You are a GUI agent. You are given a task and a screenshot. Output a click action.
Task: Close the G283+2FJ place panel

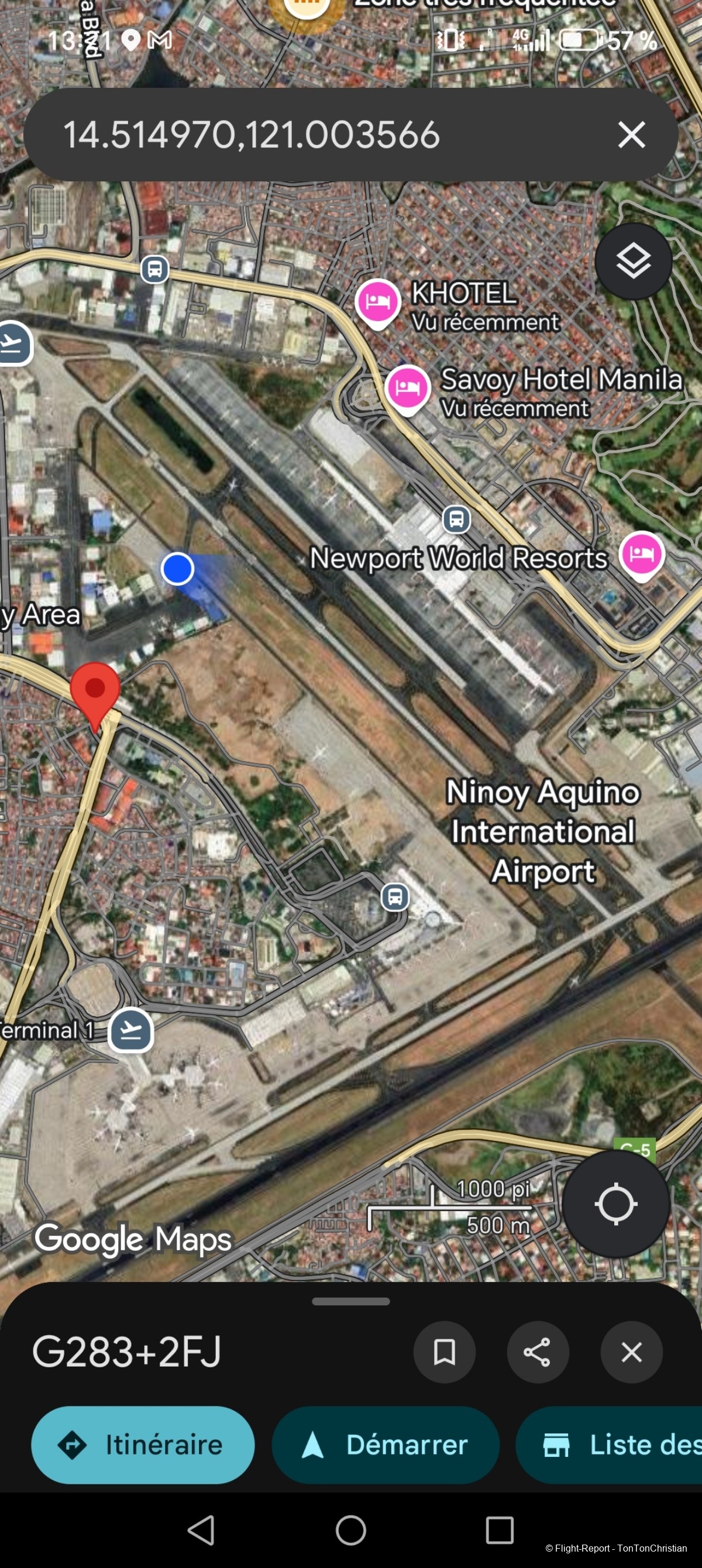point(631,1352)
